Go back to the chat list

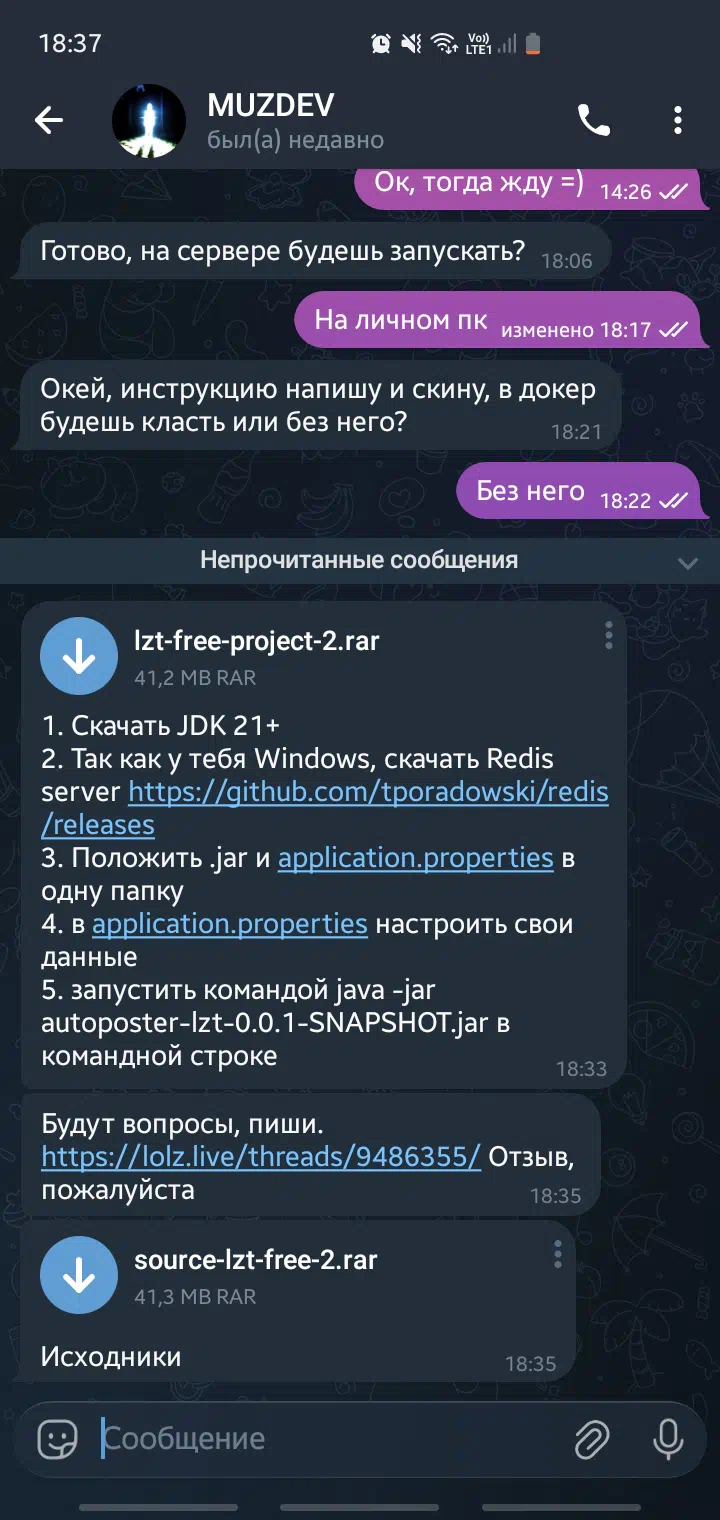click(48, 121)
